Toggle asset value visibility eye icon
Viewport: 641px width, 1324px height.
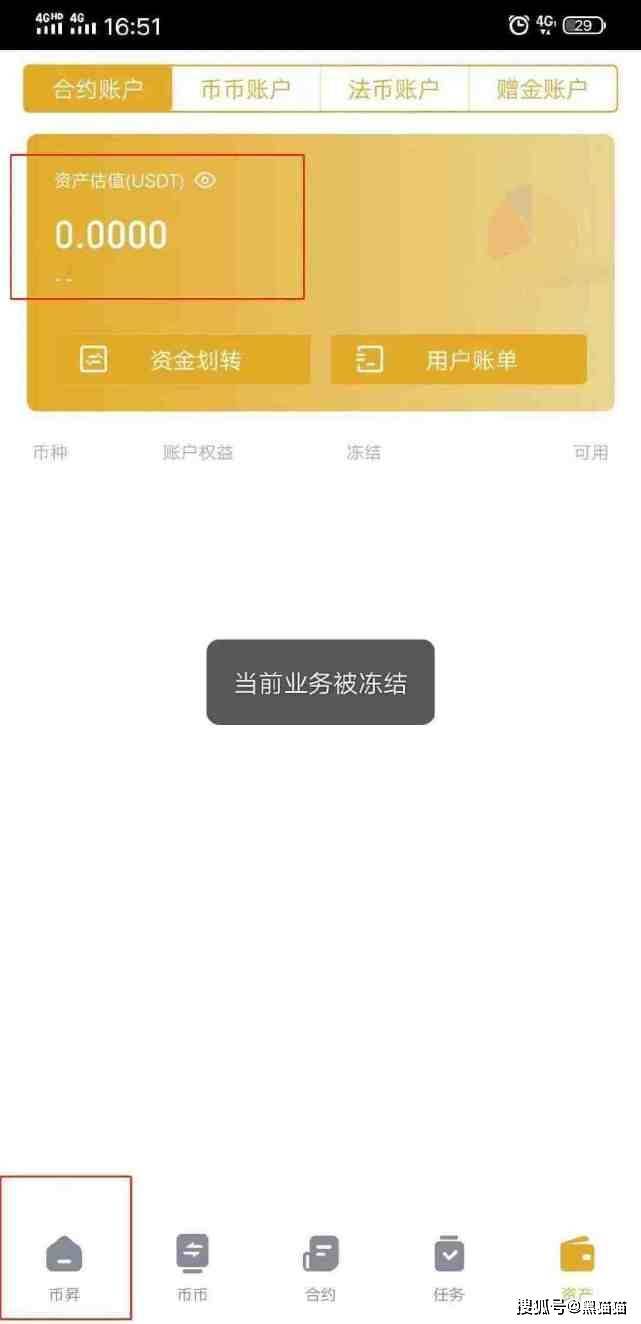[x=205, y=181]
